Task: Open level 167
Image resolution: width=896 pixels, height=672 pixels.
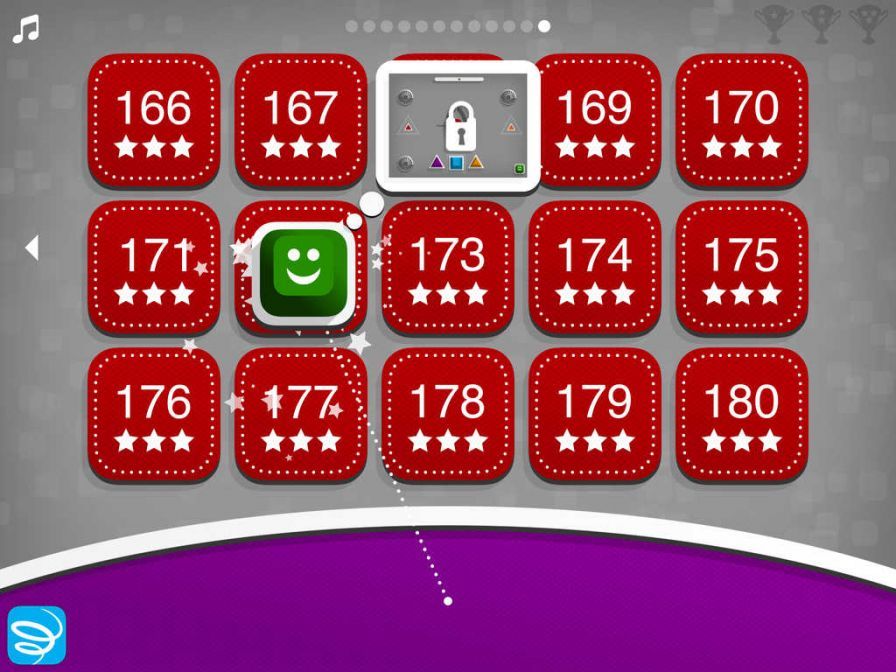Action: [301, 121]
